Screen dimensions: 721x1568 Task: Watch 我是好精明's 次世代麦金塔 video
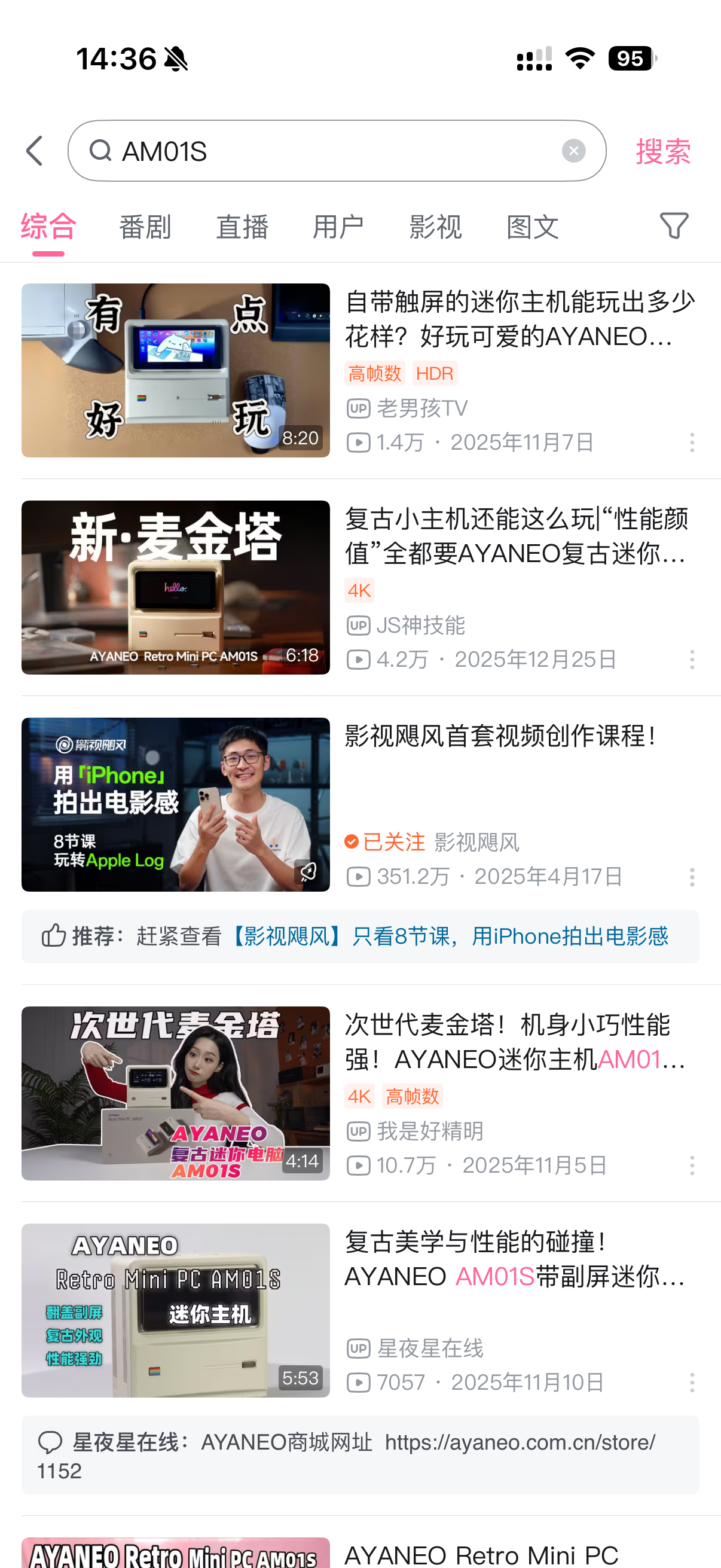175,1093
